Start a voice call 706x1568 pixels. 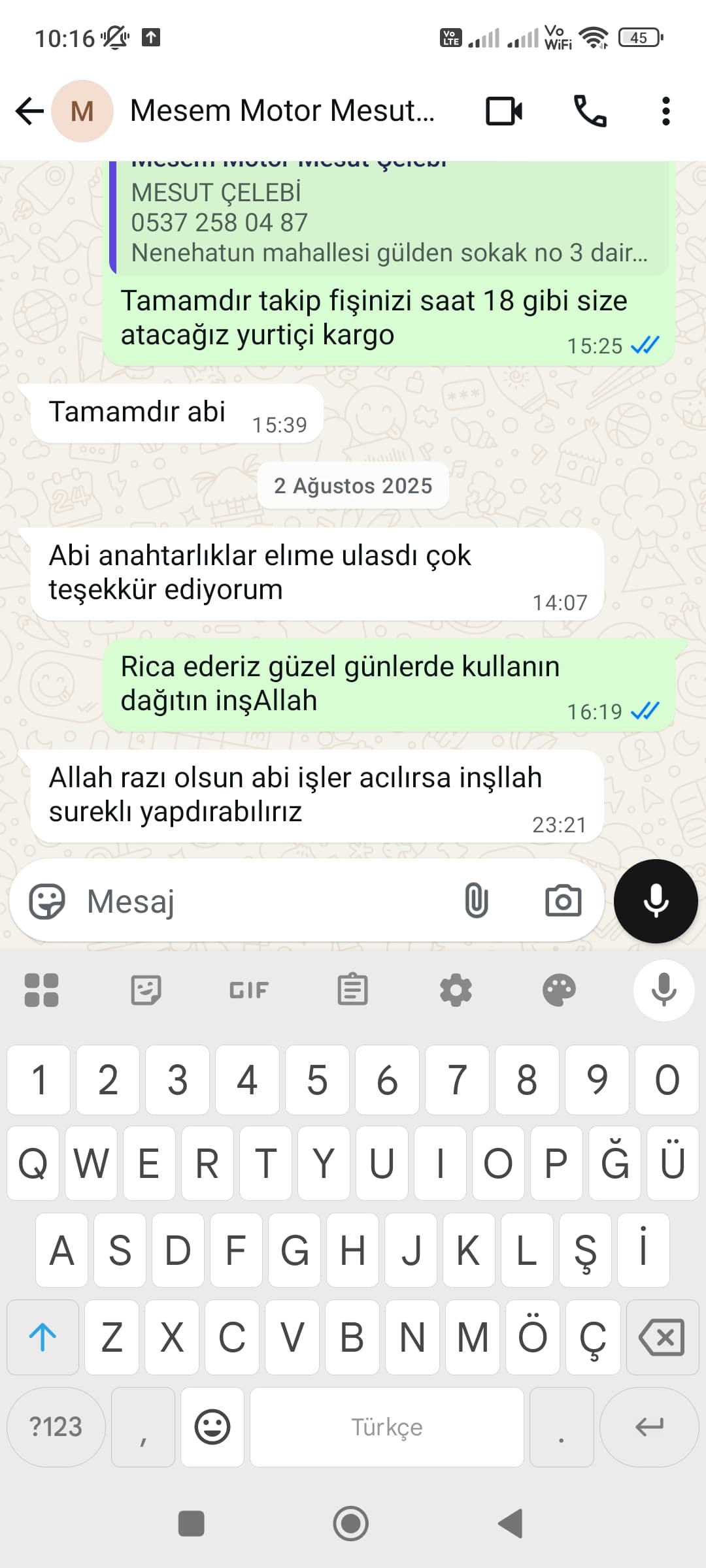pyautogui.click(x=592, y=111)
